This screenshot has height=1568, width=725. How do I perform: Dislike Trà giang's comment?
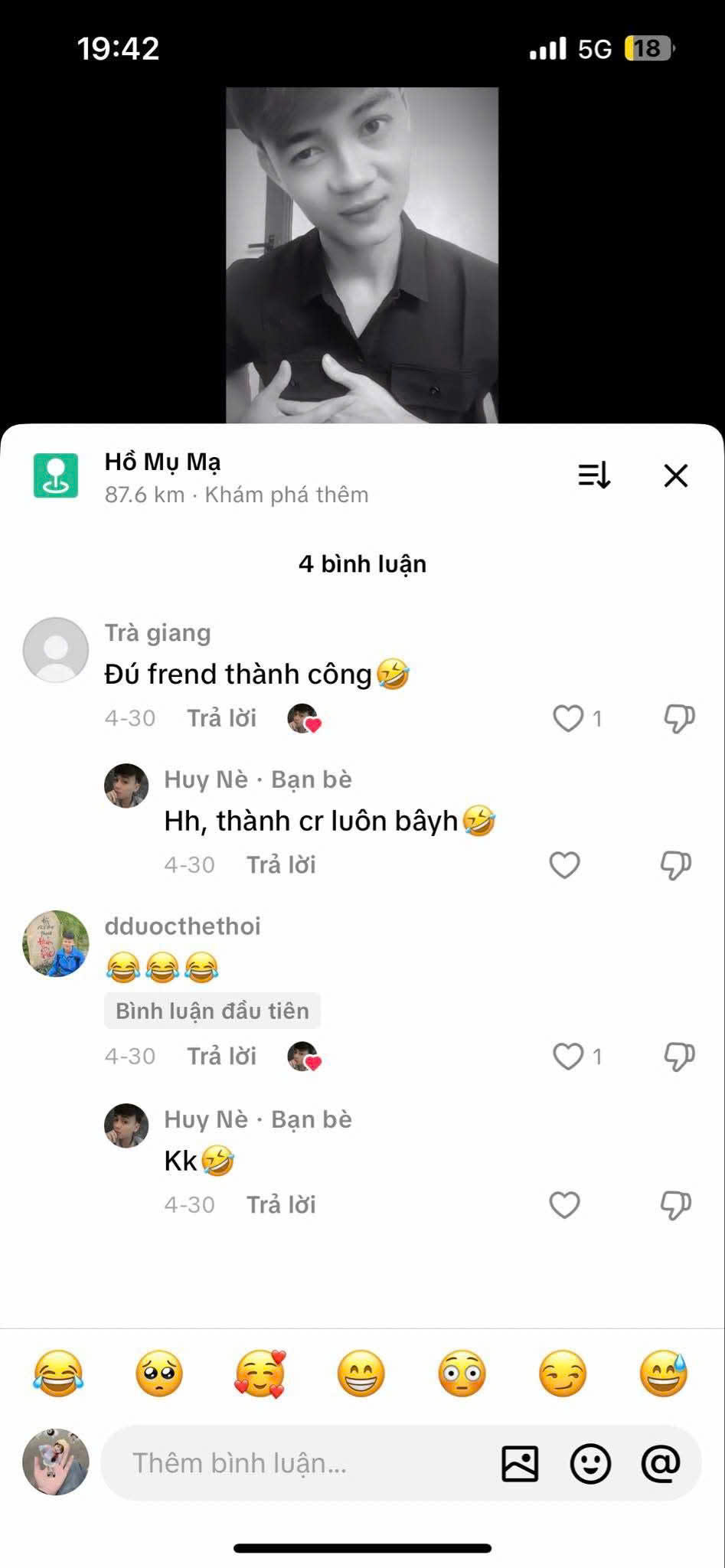(678, 718)
